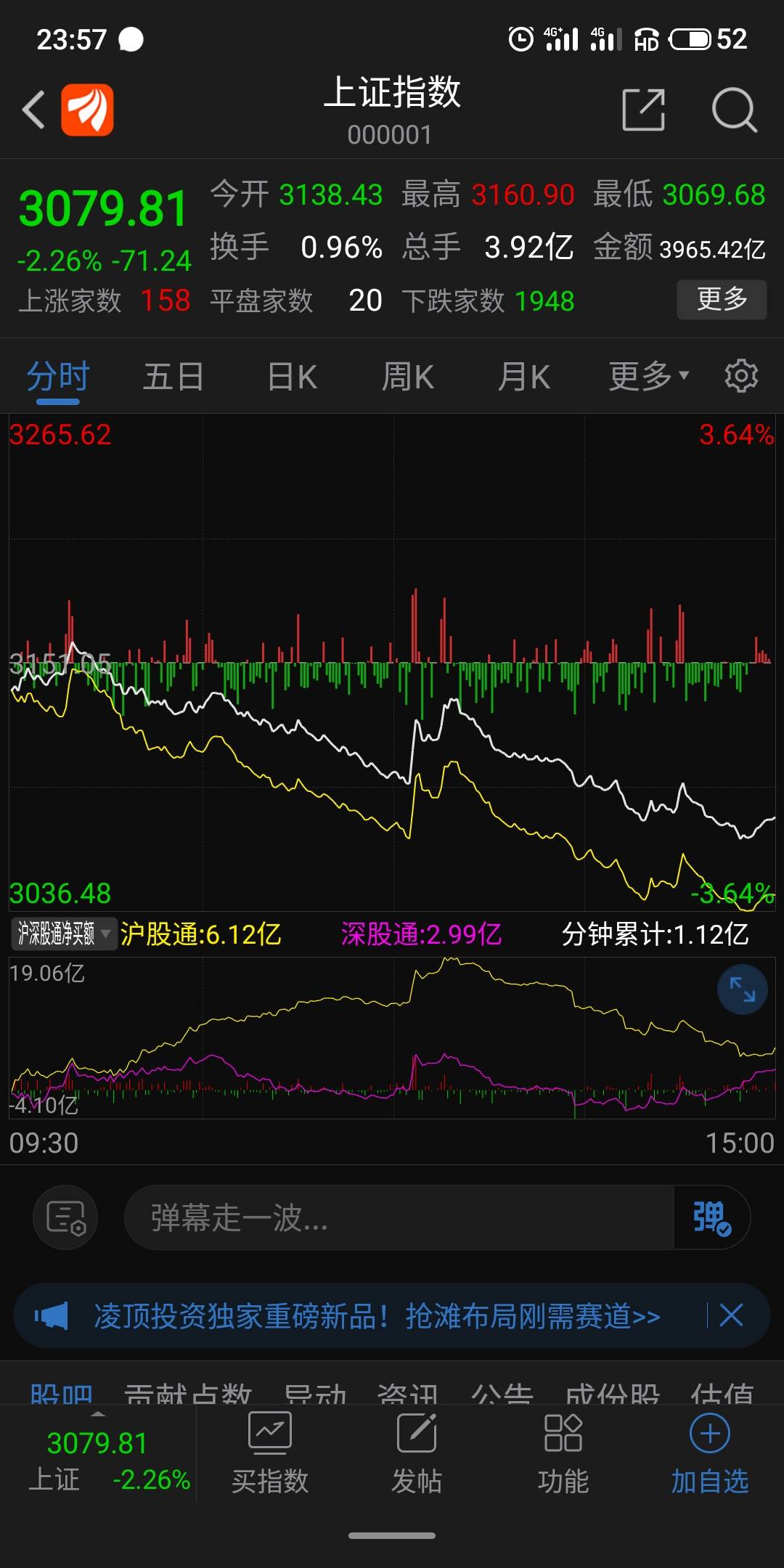Tap the 更多 button for more quote data
Image resolution: width=784 pixels, height=1568 pixels.
[722, 299]
